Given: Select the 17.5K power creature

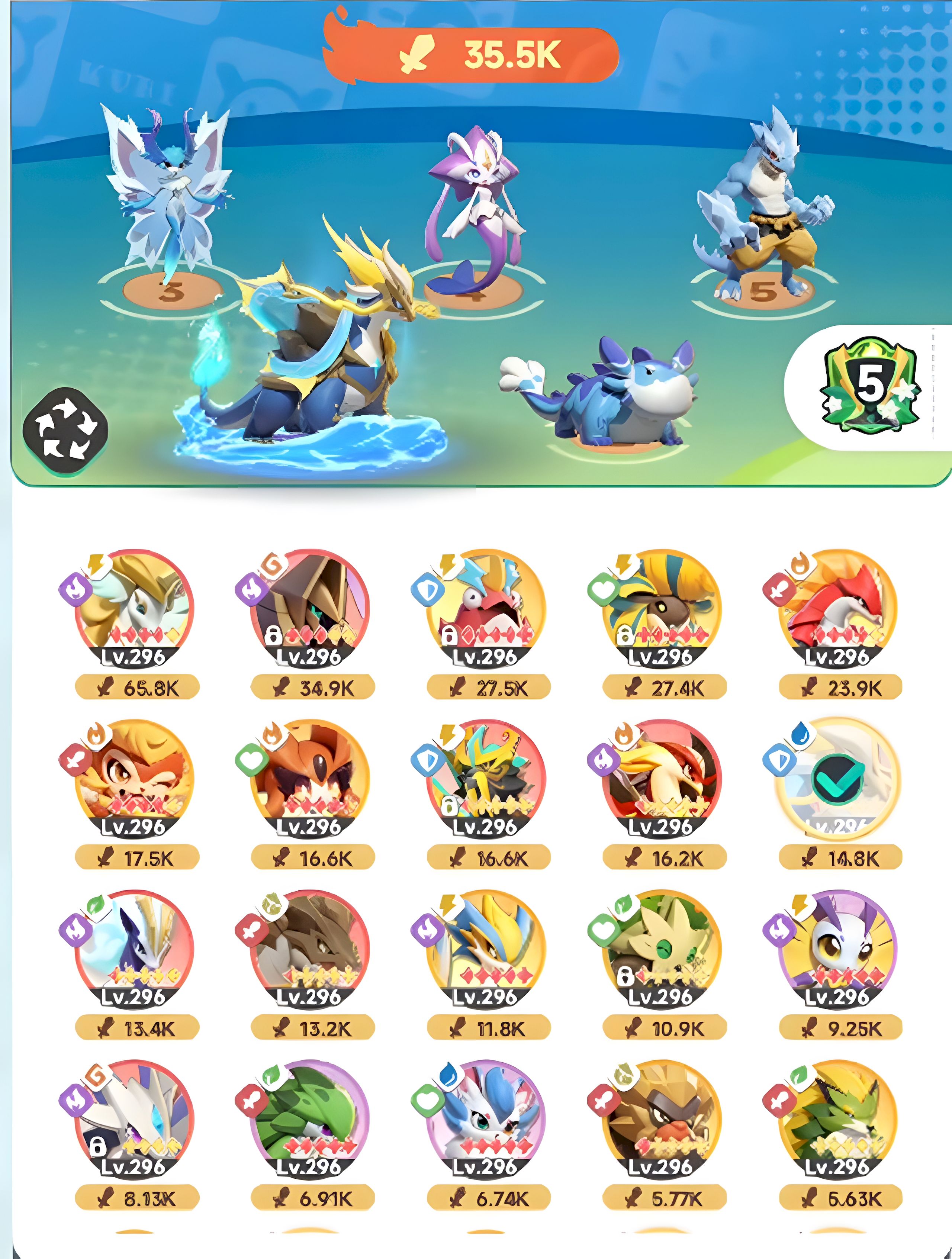Looking at the screenshot, I should point(135,778).
